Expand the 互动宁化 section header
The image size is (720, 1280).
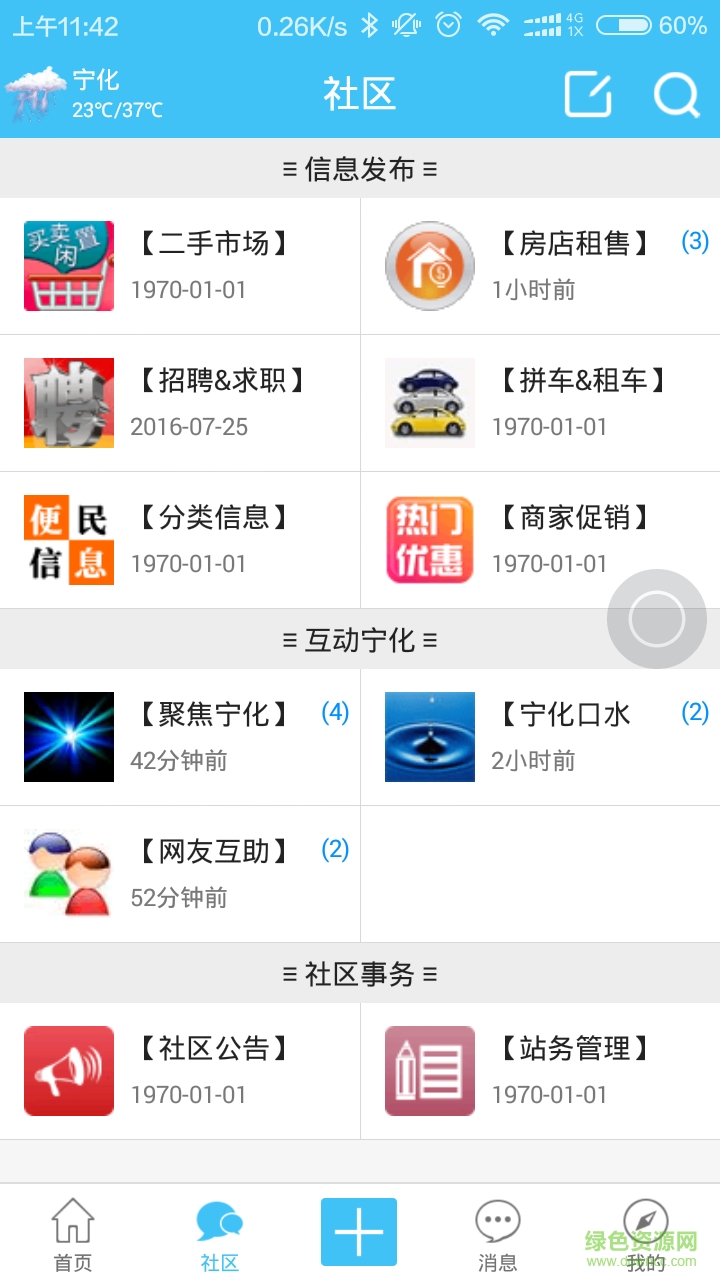pyautogui.click(x=360, y=638)
